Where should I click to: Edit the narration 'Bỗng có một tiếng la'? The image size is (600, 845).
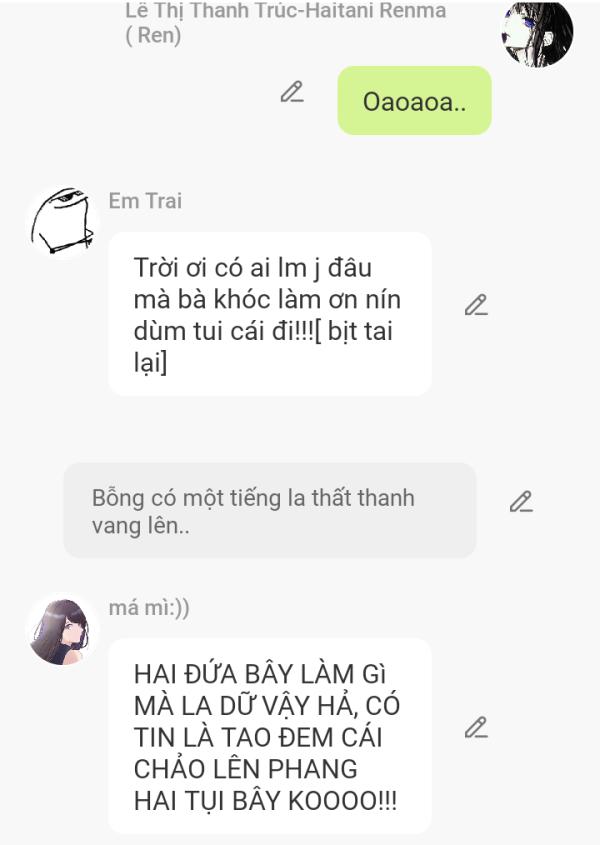(x=521, y=502)
